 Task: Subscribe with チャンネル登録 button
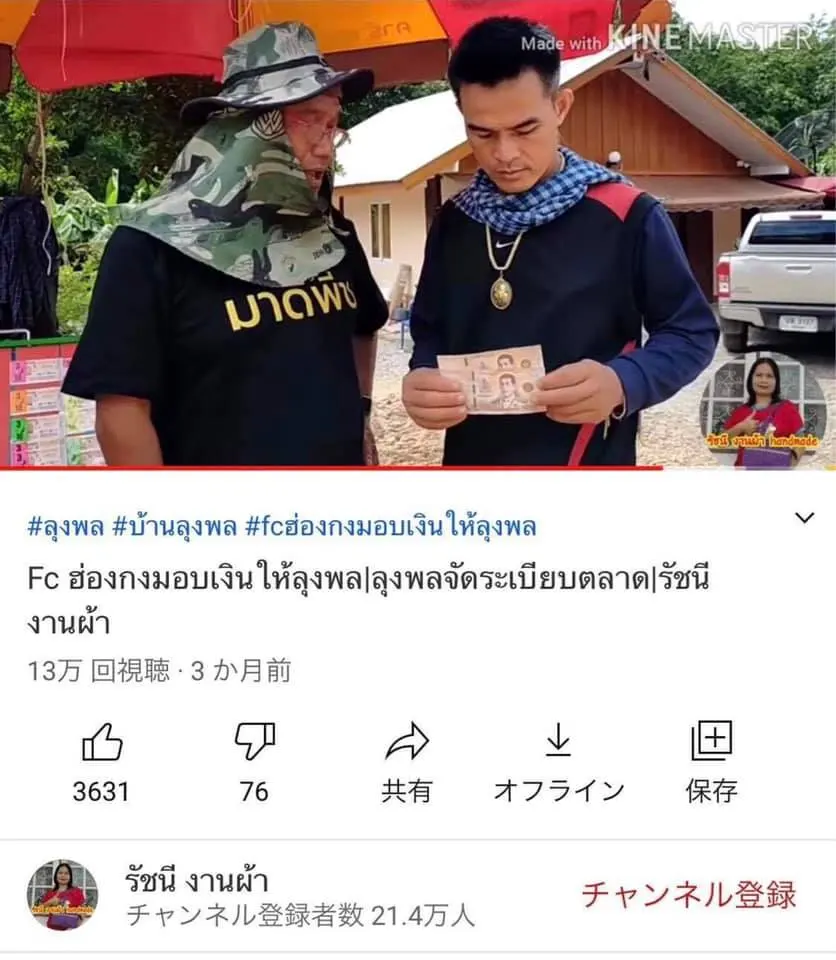tap(689, 894)
